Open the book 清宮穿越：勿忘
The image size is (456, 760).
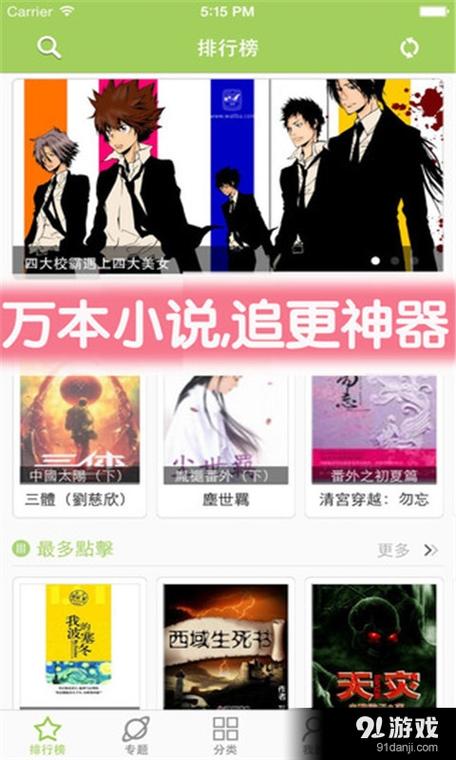[x=374, y=445]
